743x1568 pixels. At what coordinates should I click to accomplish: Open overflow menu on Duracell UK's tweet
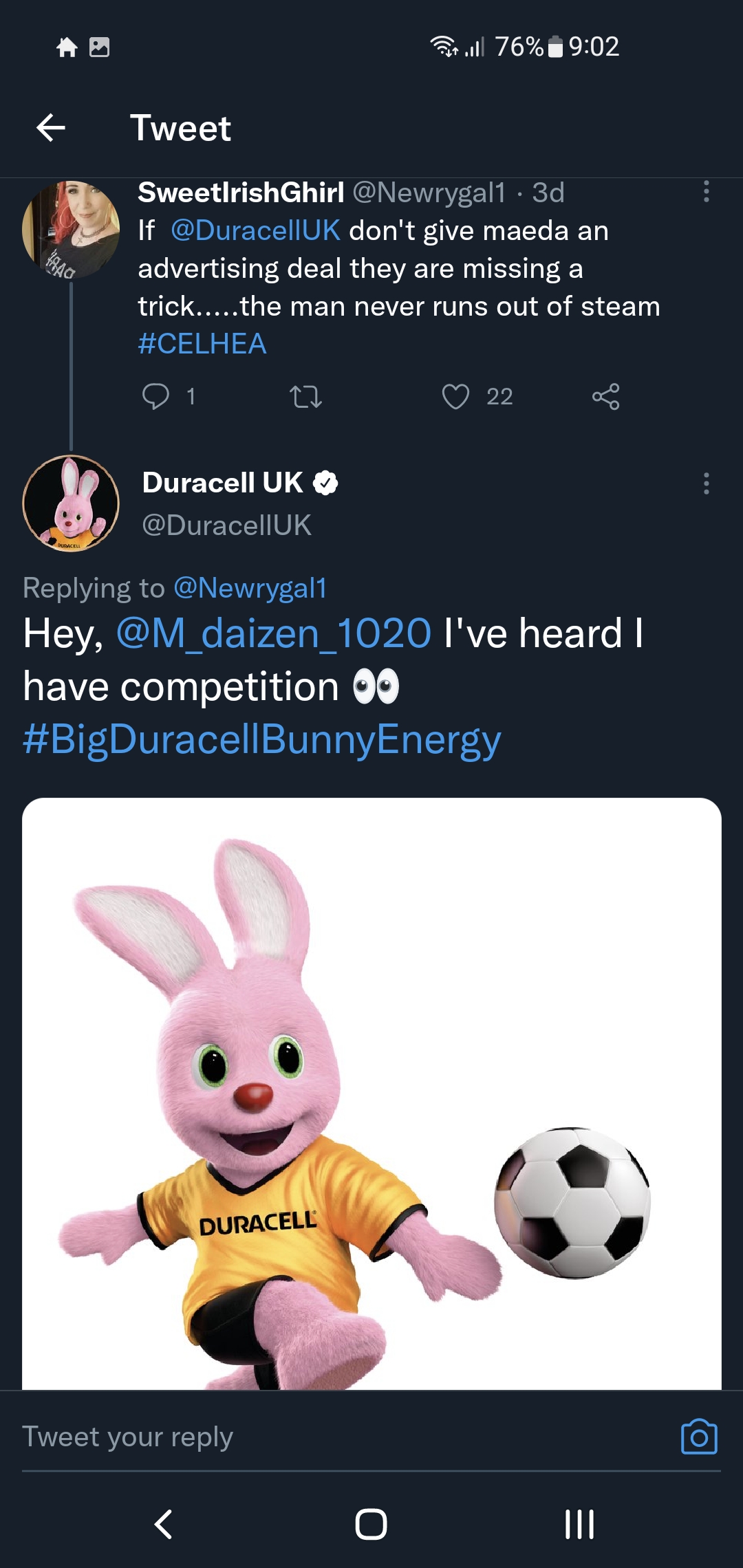[706, 483]
